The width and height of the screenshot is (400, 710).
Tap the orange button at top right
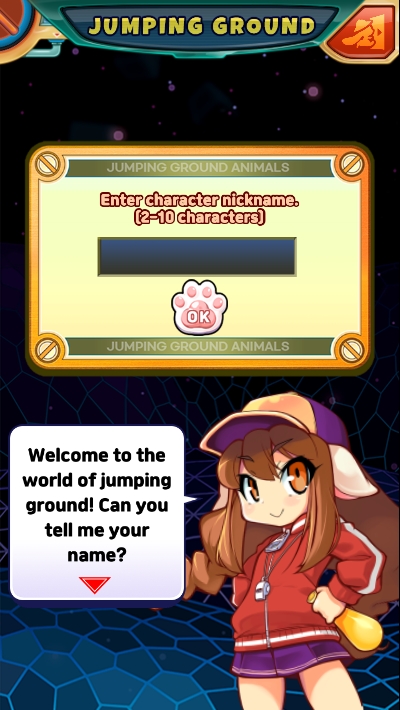click(x=361, y=30)
